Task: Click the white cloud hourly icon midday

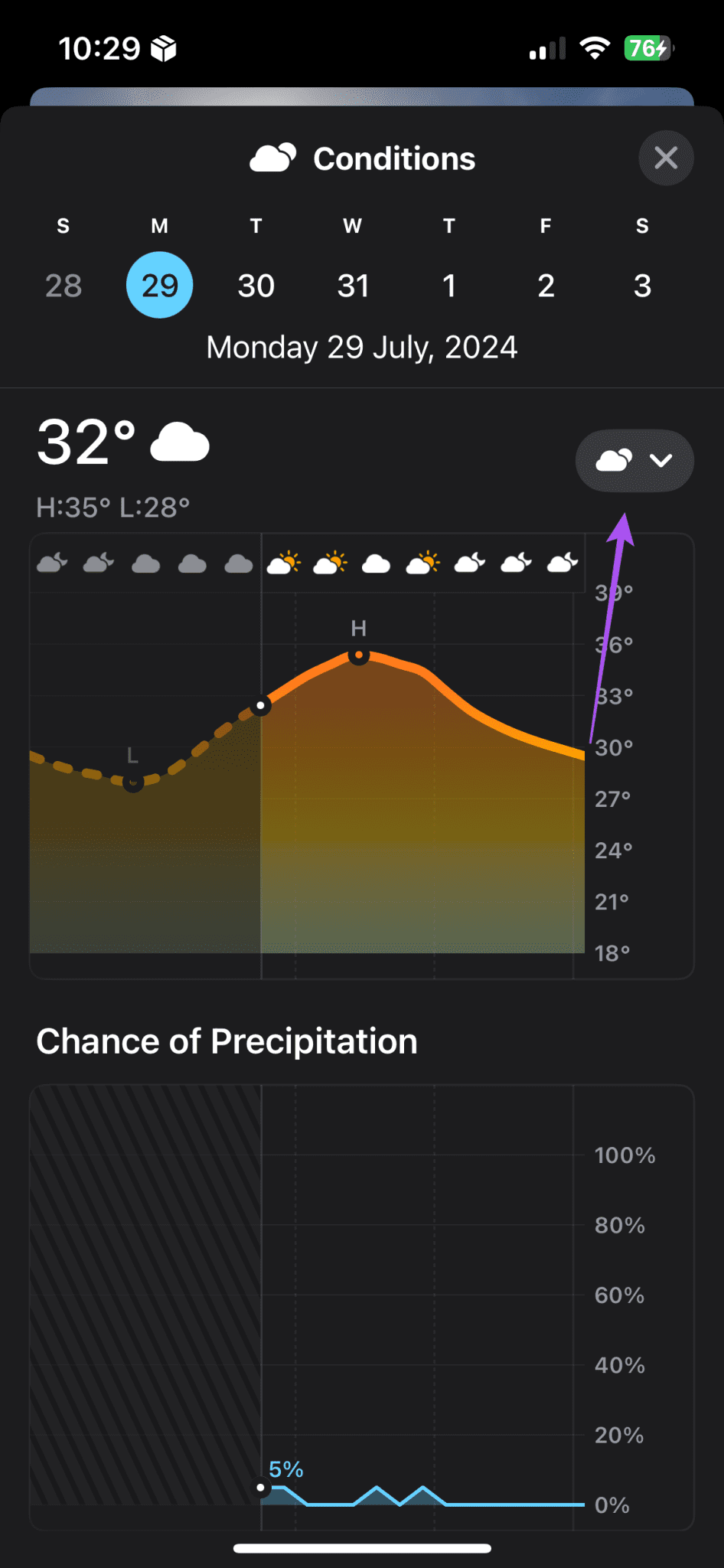Action: tap(375, 563)
